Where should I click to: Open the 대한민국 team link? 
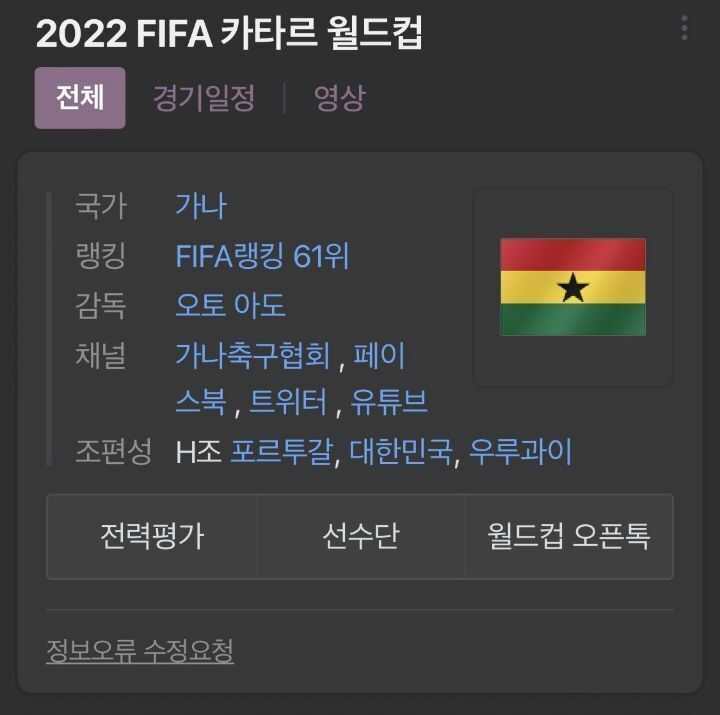(x=396, y=451)
